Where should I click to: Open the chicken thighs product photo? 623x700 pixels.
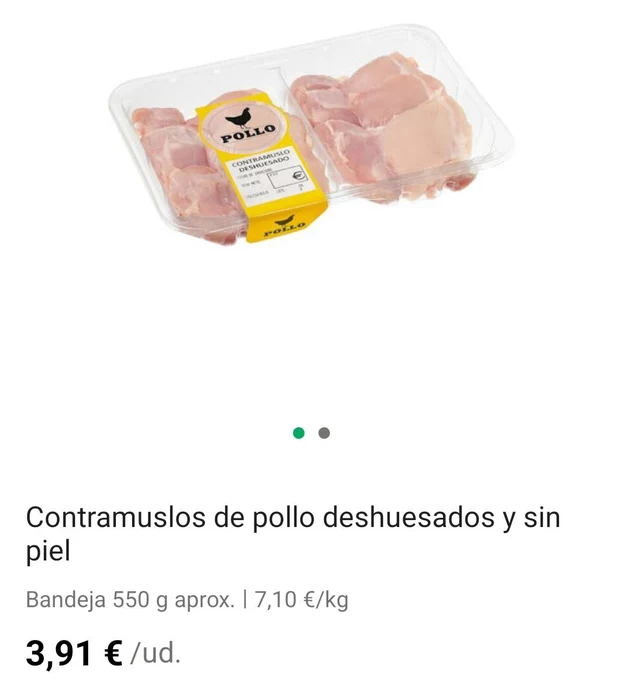click(311, 140)
